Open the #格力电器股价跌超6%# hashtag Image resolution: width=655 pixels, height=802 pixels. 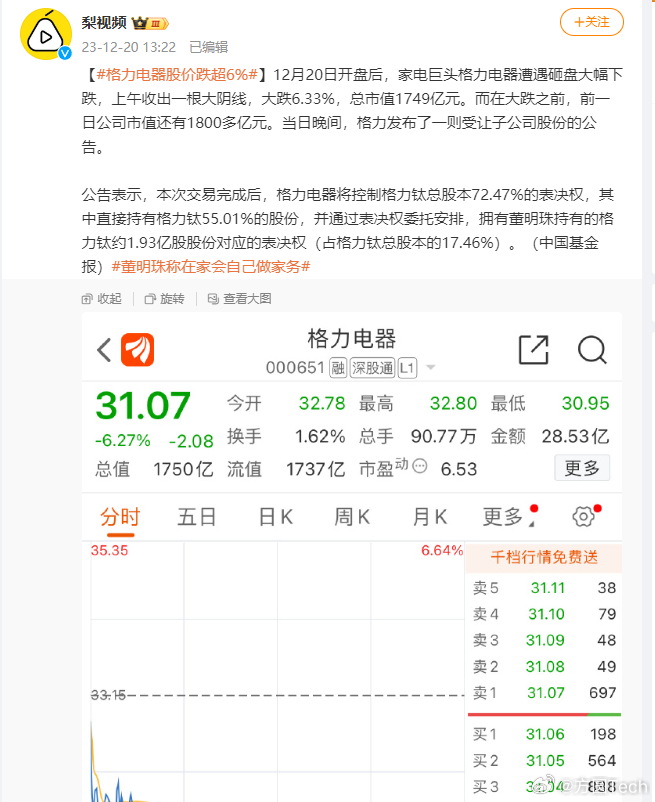click(174, 74)
